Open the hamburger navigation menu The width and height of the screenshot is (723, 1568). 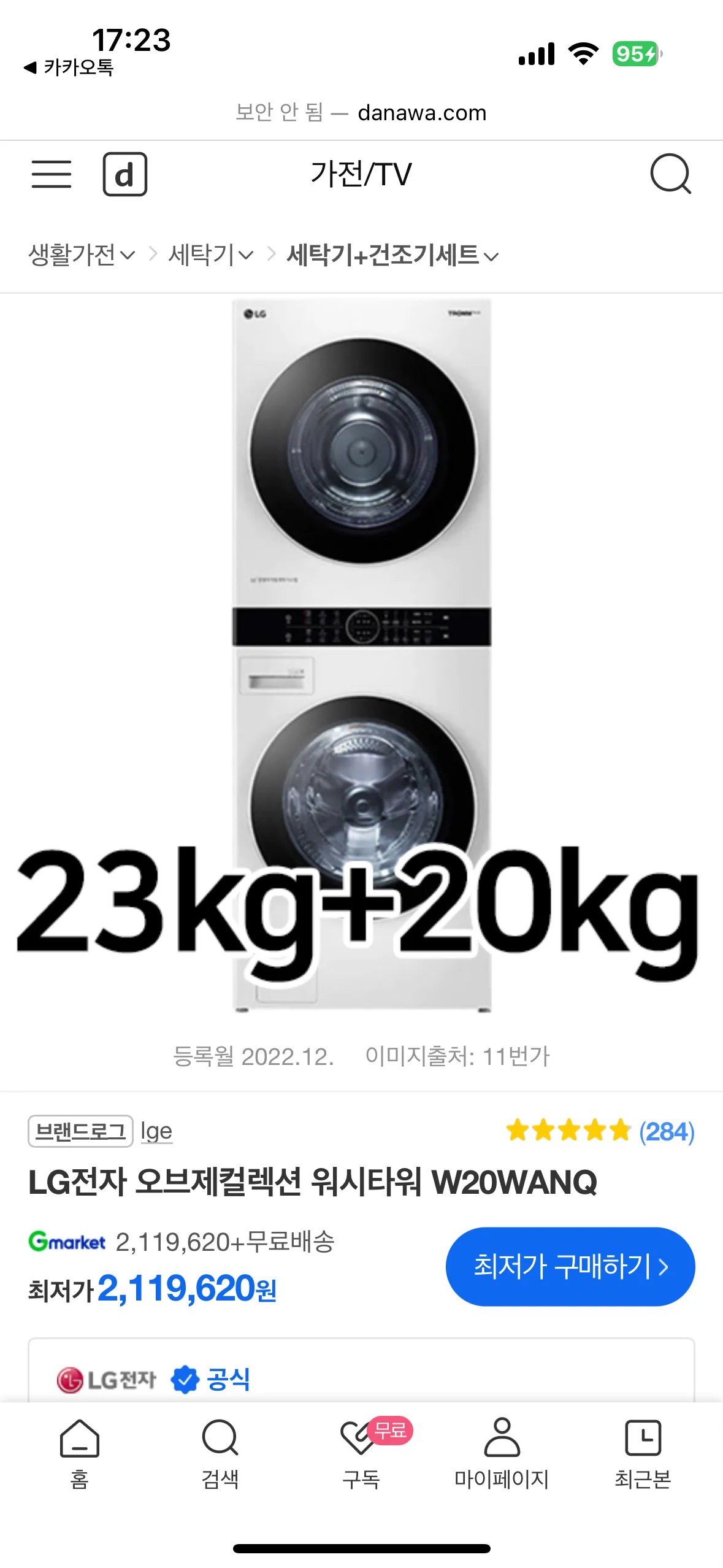tap(51, 175)
